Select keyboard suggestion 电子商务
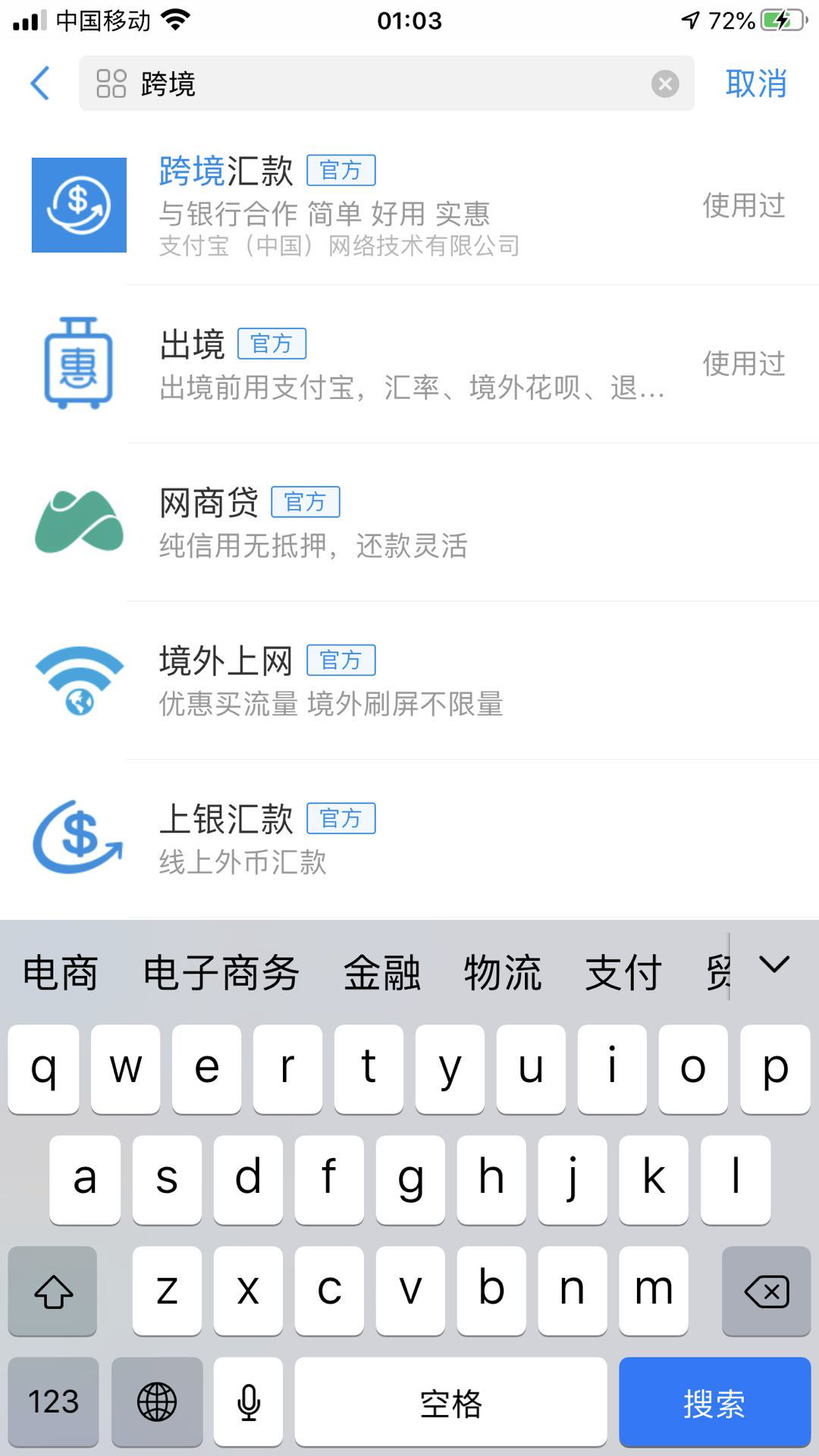 click(x=221, y=973)
